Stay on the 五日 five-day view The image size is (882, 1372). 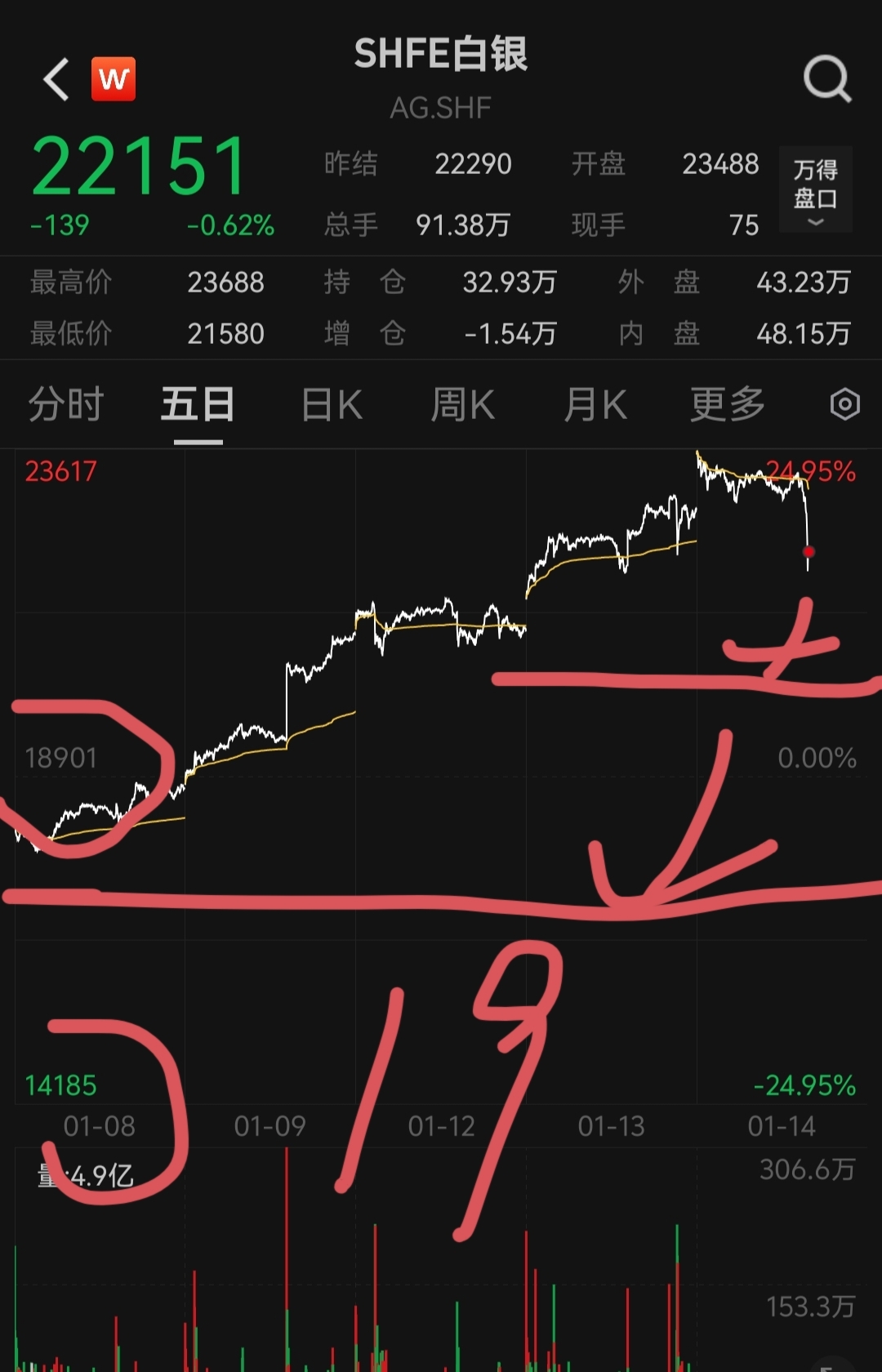tap(197, 403)
